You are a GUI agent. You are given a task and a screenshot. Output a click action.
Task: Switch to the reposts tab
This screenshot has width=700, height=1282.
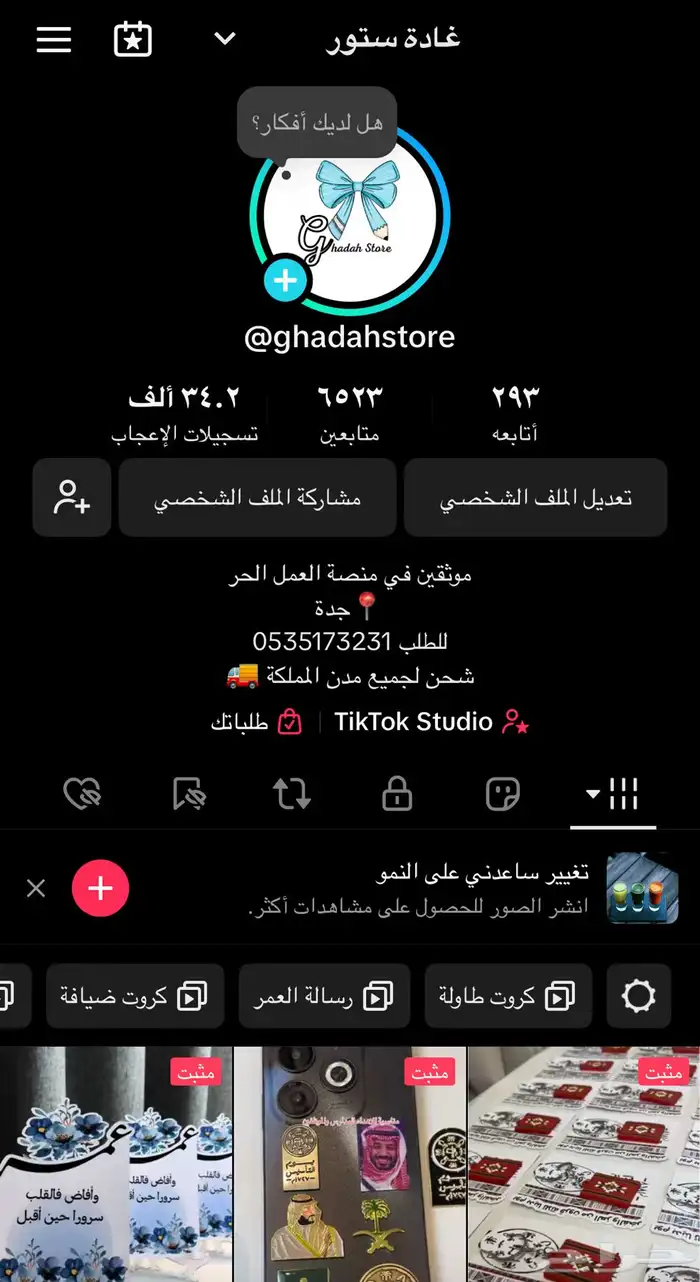(x=291, y=795)
